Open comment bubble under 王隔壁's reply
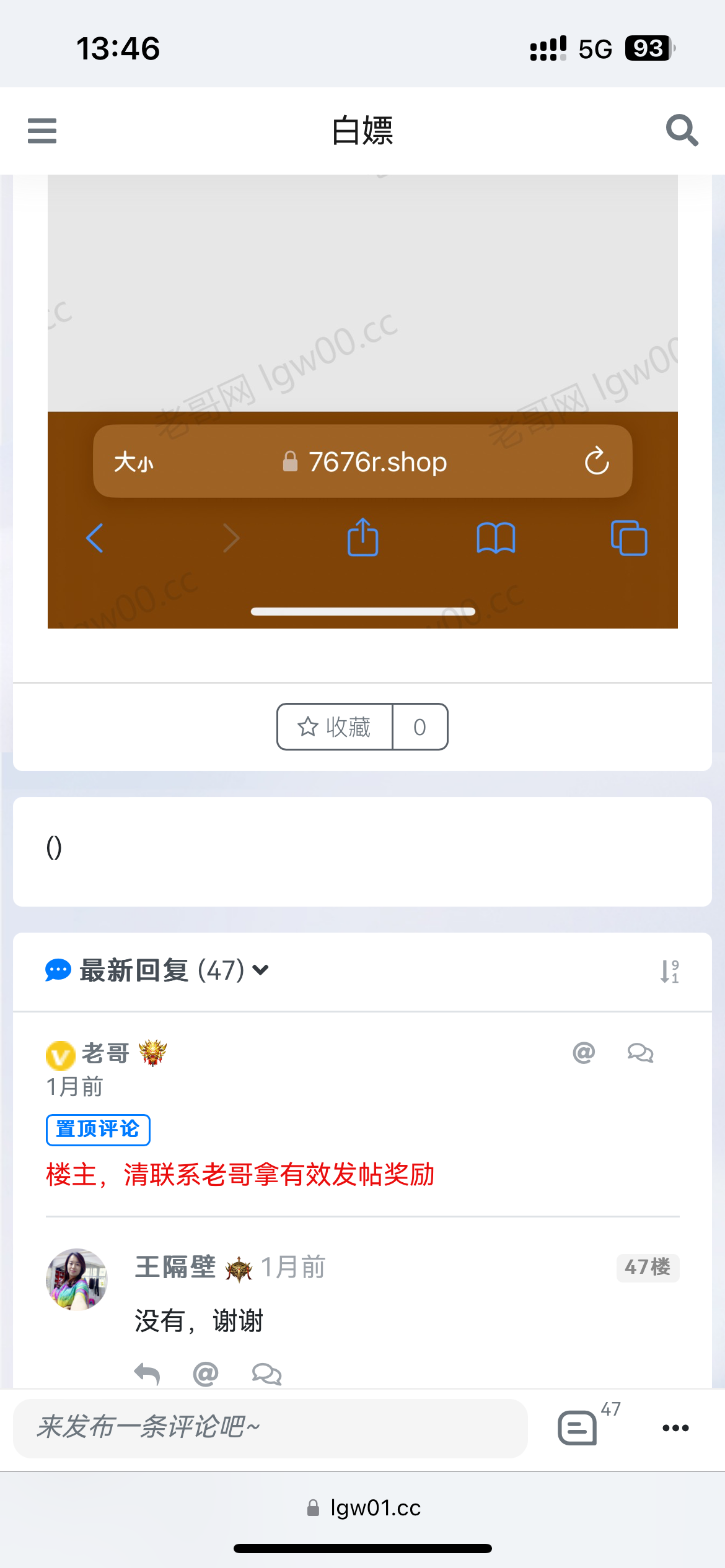 266,1374
